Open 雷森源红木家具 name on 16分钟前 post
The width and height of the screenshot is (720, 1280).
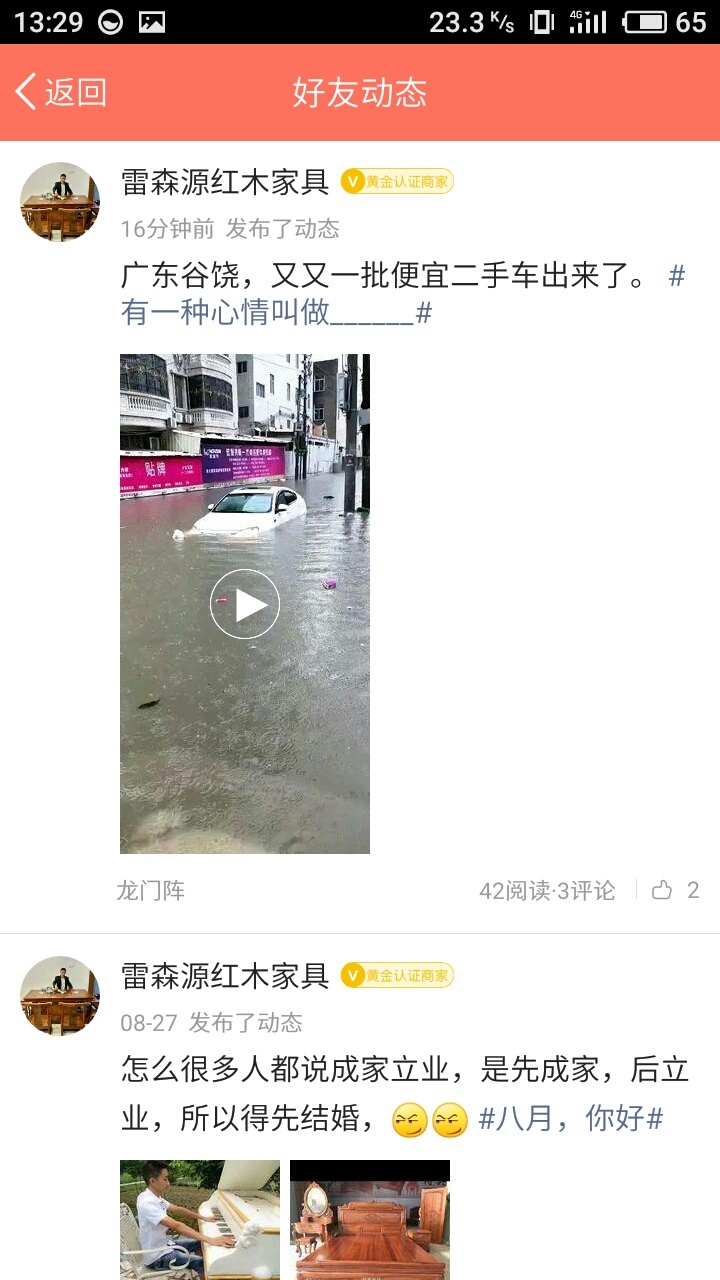click(225, 182)
